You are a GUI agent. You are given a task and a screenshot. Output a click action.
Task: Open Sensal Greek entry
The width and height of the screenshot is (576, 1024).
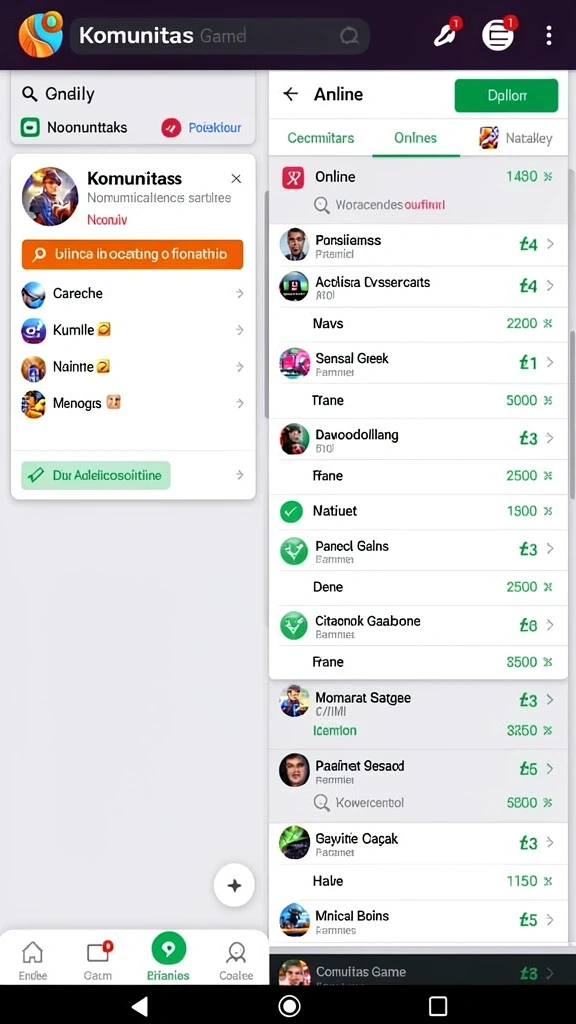[418, 363]
